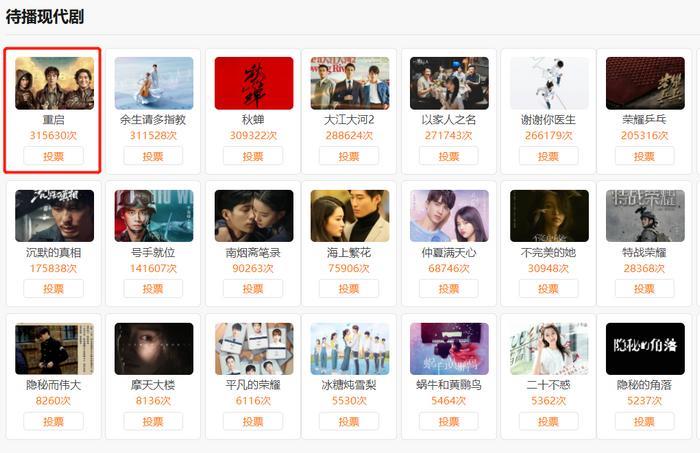This screenshot has width=700, height=453.
Task: Vote for 平凡的荣耀
Action: click(x=253, y=421)
